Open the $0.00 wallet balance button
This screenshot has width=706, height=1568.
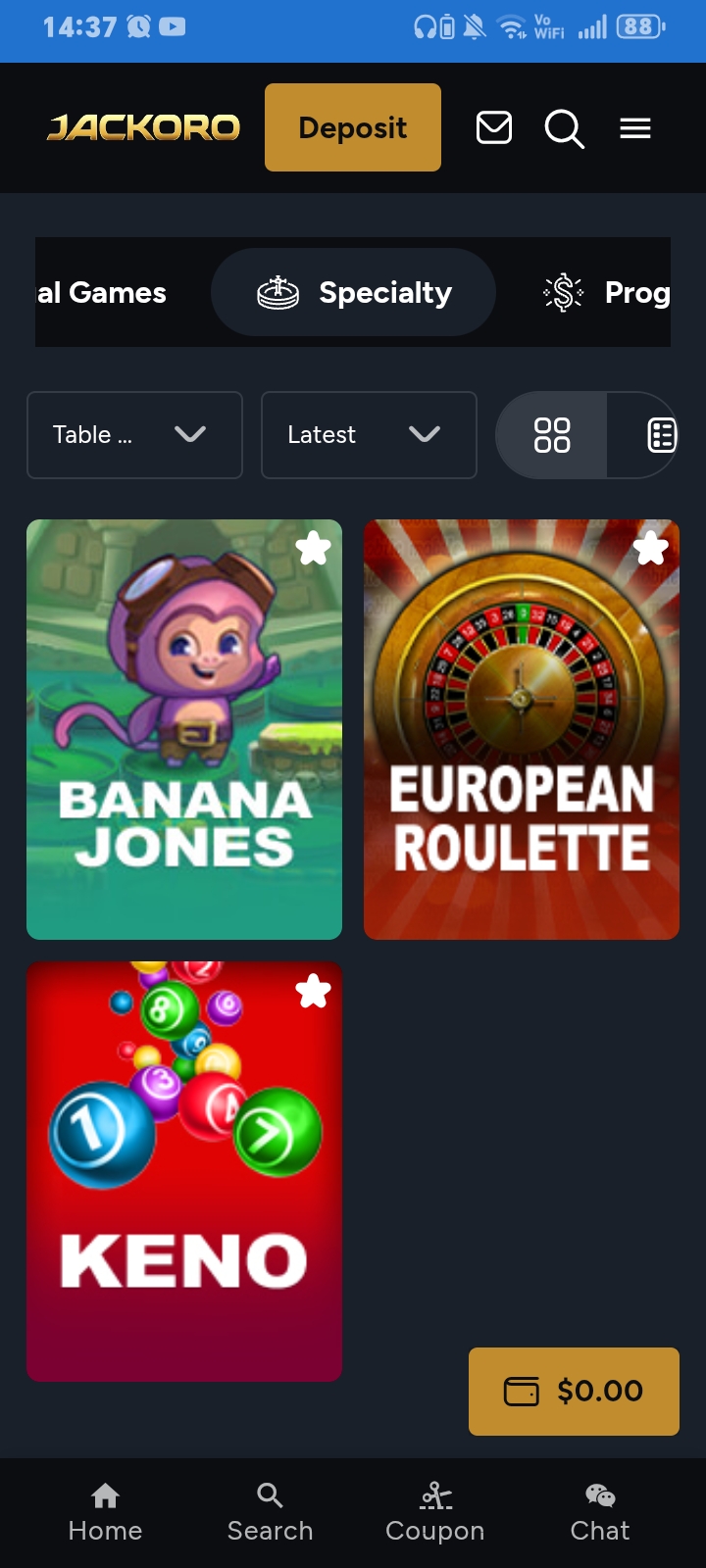coord(574,1392)
